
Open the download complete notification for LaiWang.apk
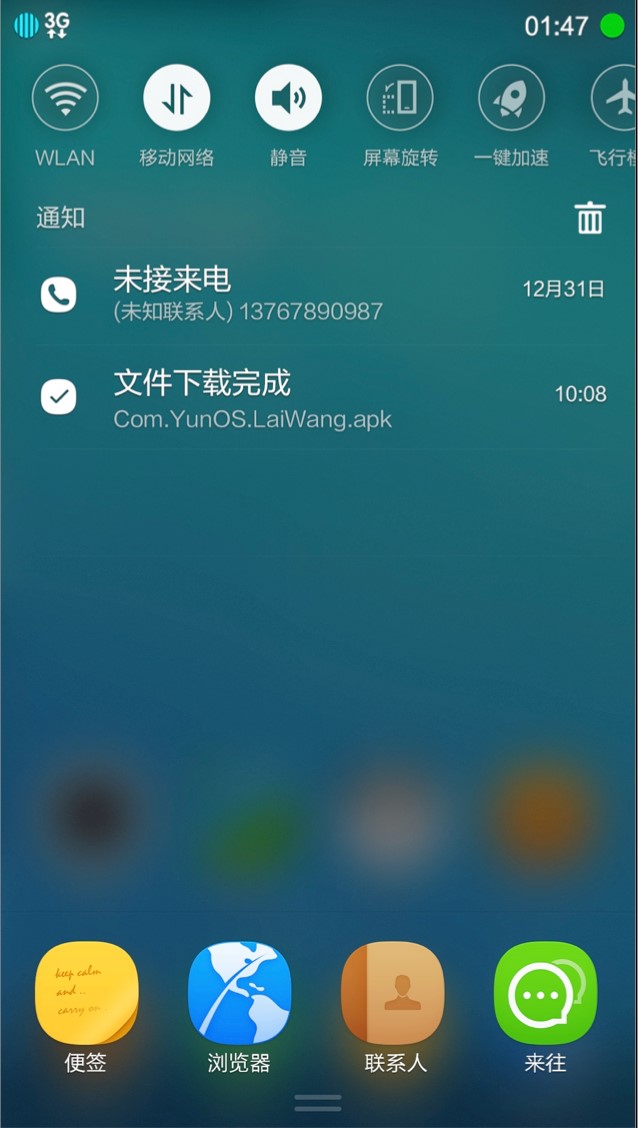coord(318,398)
